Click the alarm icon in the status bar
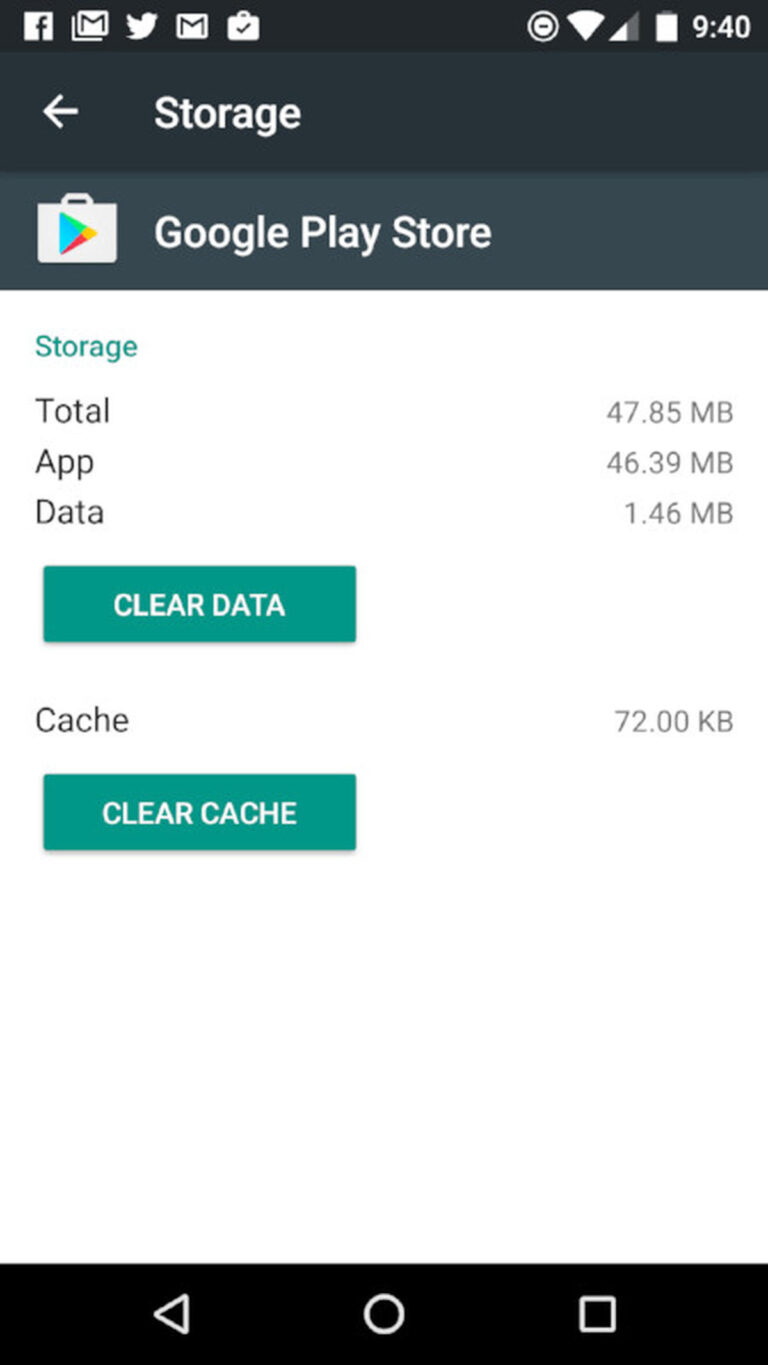Viewport: 768px width, 1365px height. (x=543, y=25)
